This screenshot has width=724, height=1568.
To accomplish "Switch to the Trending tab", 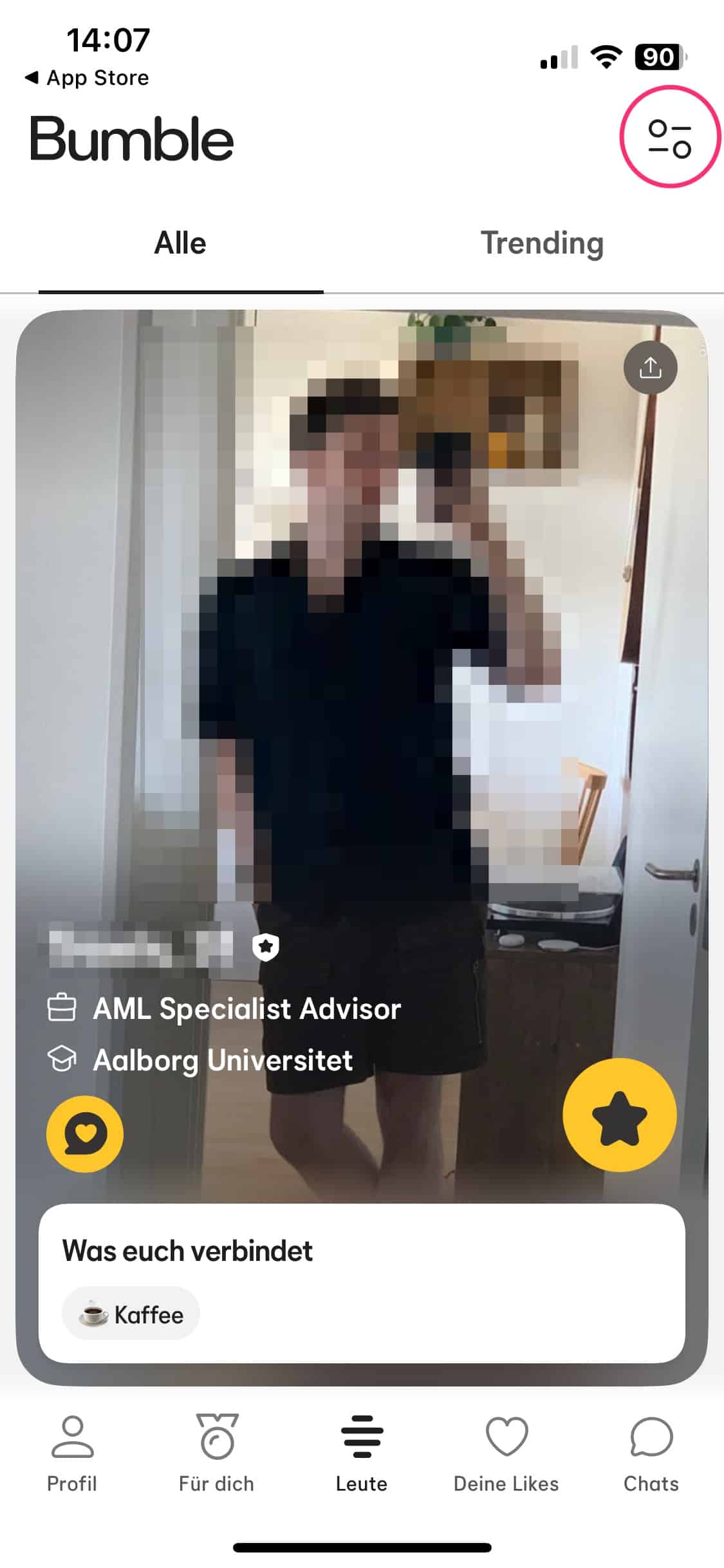I will (x=543, y=245).
